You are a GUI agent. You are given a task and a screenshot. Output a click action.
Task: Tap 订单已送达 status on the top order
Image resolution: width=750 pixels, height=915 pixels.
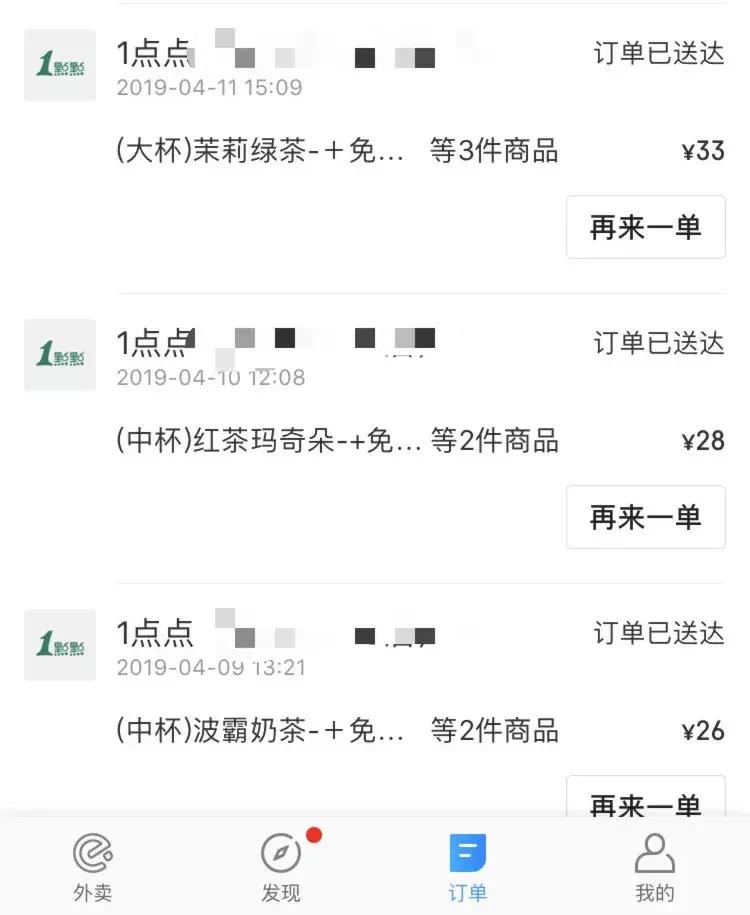(648, 55)
